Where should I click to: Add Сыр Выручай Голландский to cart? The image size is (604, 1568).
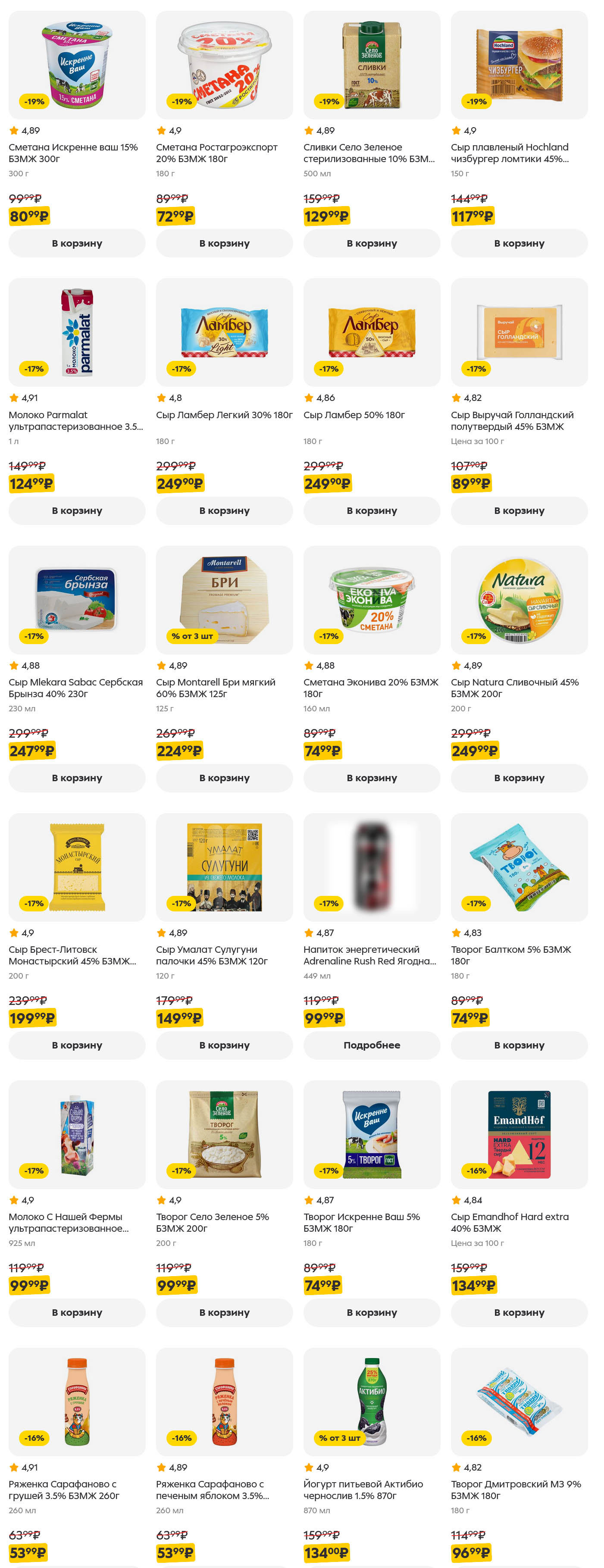[x=519, y=510]
